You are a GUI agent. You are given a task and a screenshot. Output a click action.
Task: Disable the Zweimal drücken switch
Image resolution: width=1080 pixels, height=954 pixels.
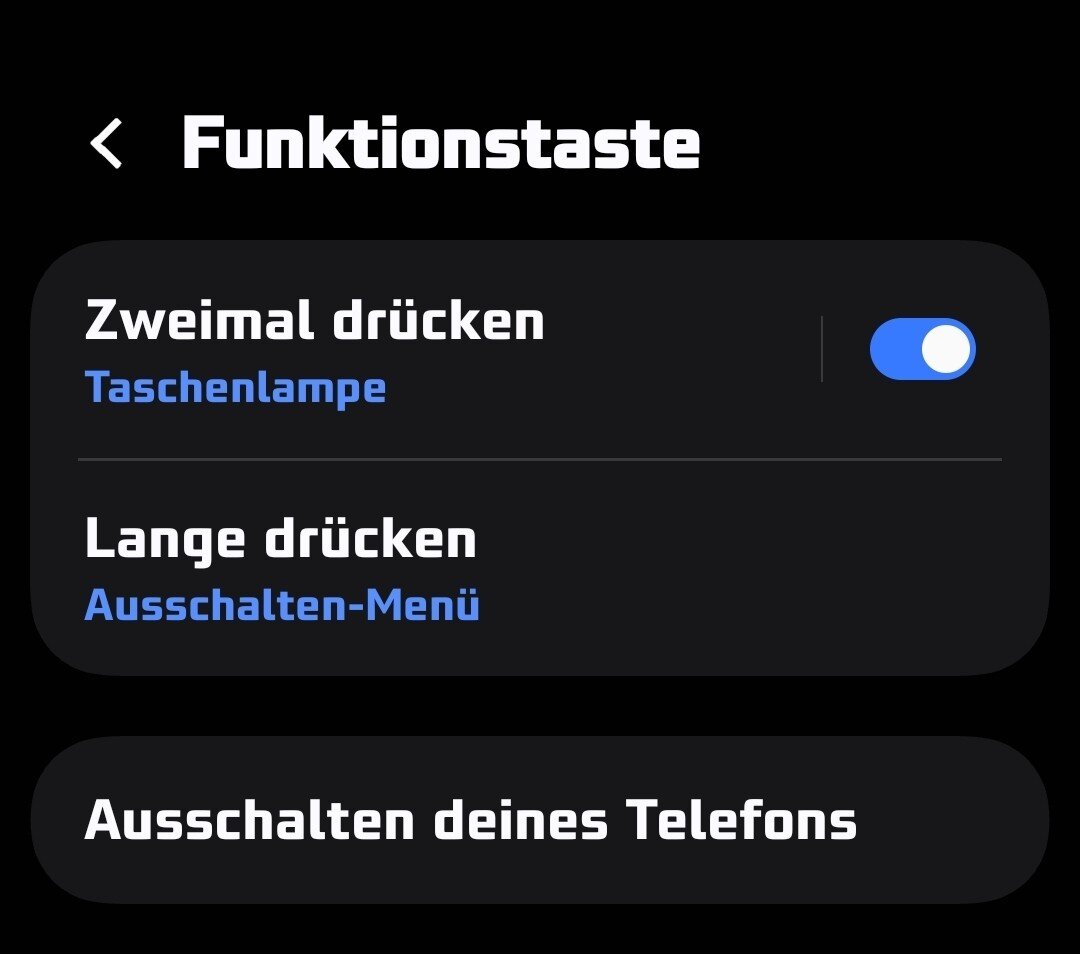921,349
